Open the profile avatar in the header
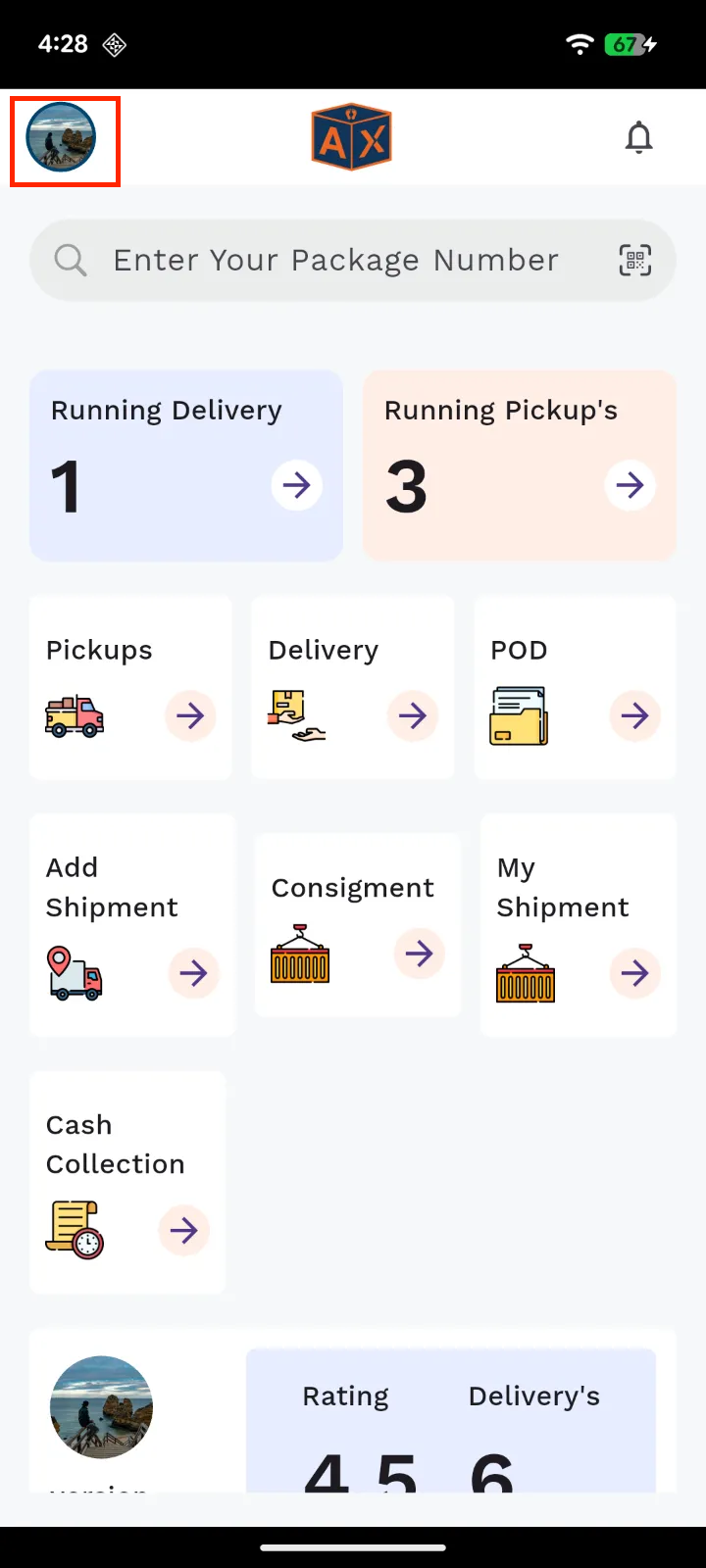This screenshot has height=1568, width=706. [62, 138]
